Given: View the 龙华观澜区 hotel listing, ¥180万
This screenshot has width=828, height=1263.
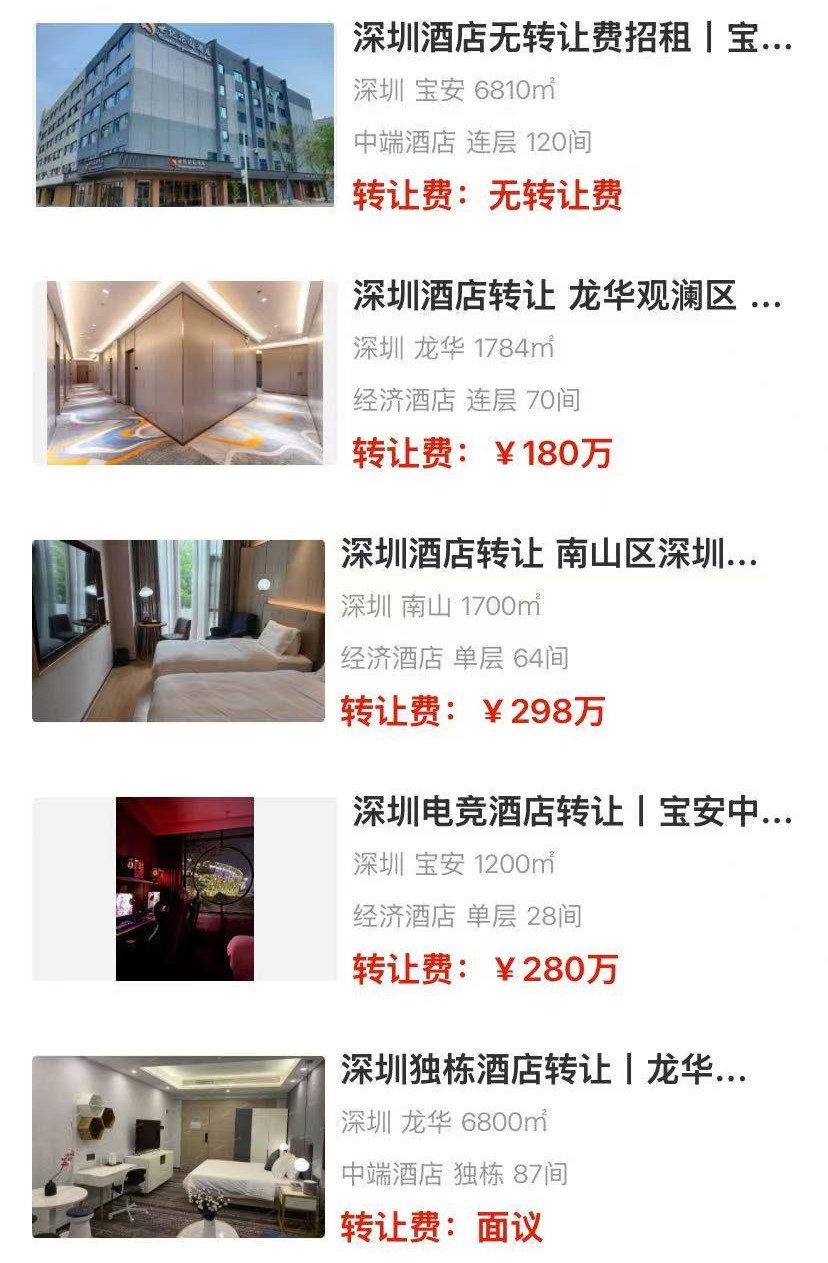Looking at the screenshot, I should coord(566,297).
